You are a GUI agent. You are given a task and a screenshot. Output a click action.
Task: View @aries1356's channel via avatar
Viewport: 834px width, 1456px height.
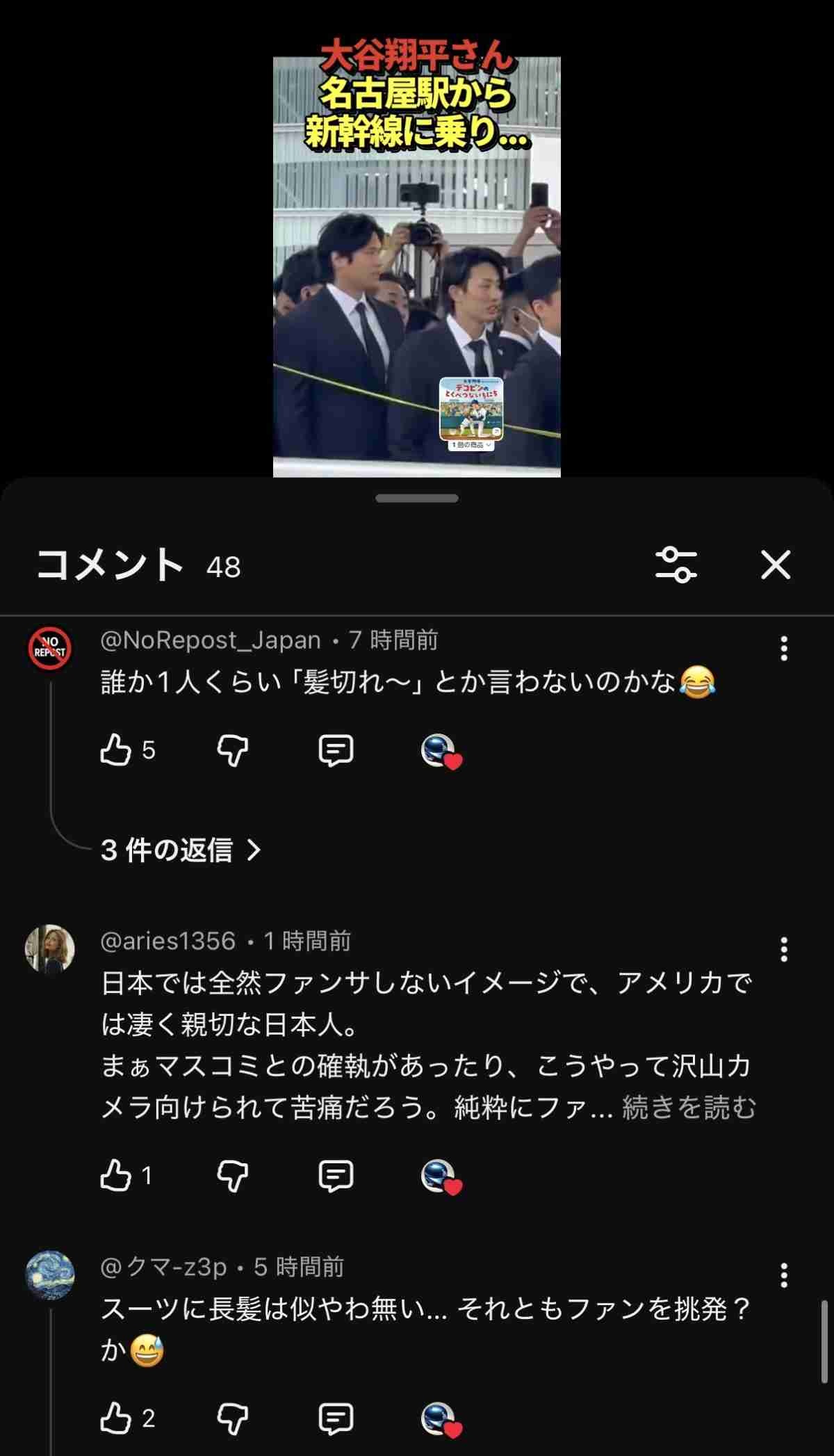[x=49, y=949]
